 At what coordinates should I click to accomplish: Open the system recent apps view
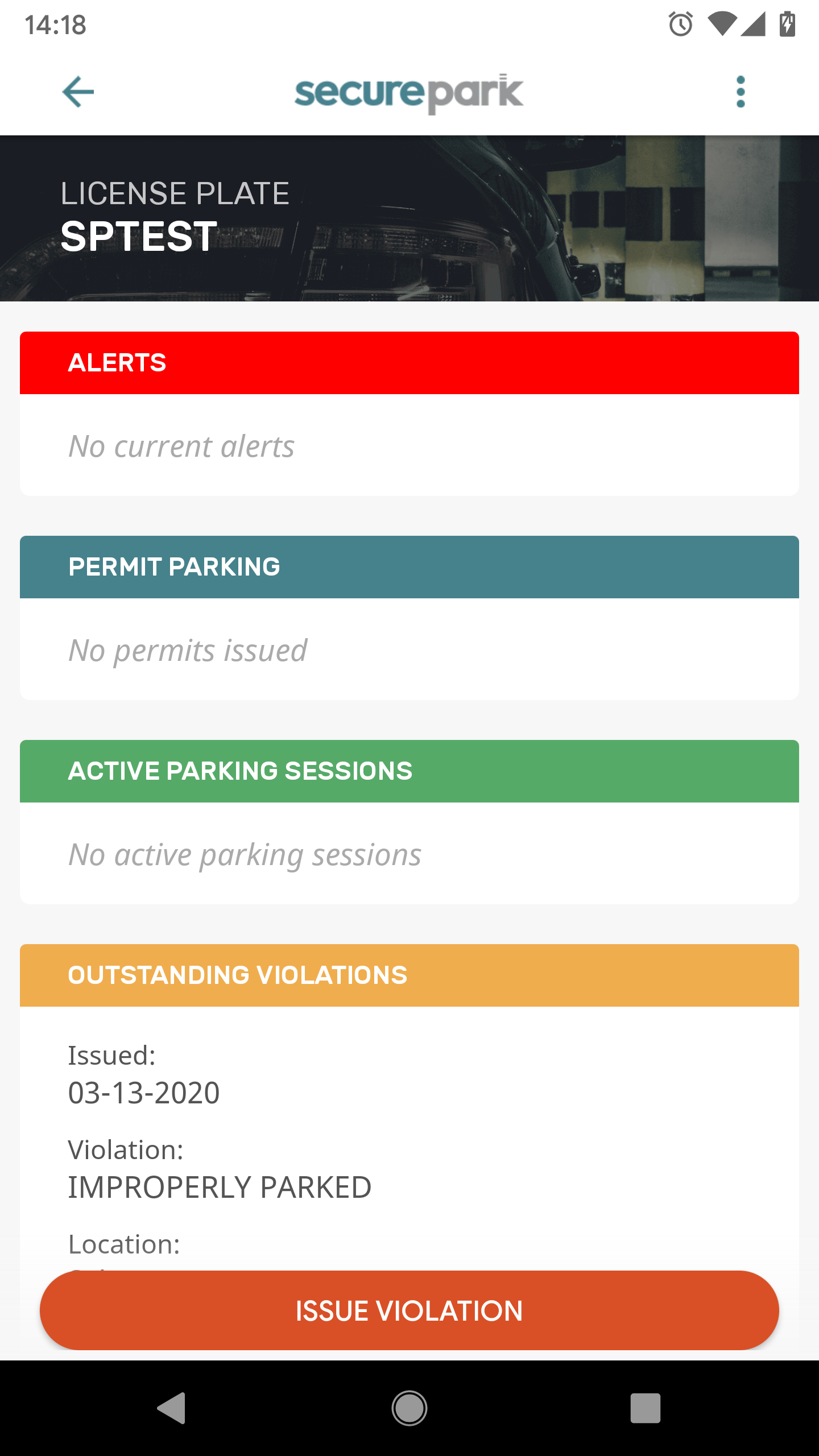(645, 1408)
